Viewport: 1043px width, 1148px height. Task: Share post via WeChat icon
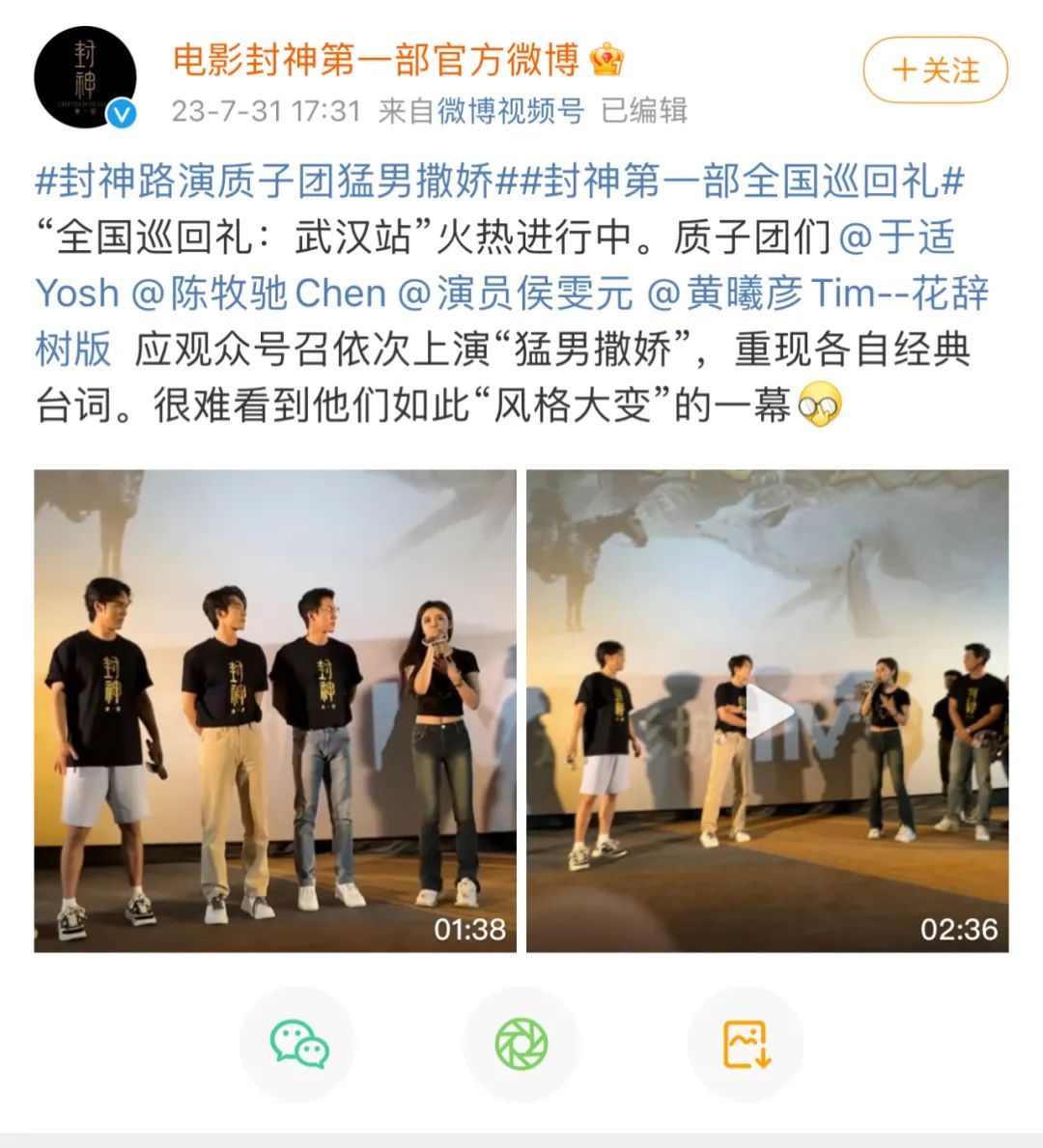click(298, 1044)
